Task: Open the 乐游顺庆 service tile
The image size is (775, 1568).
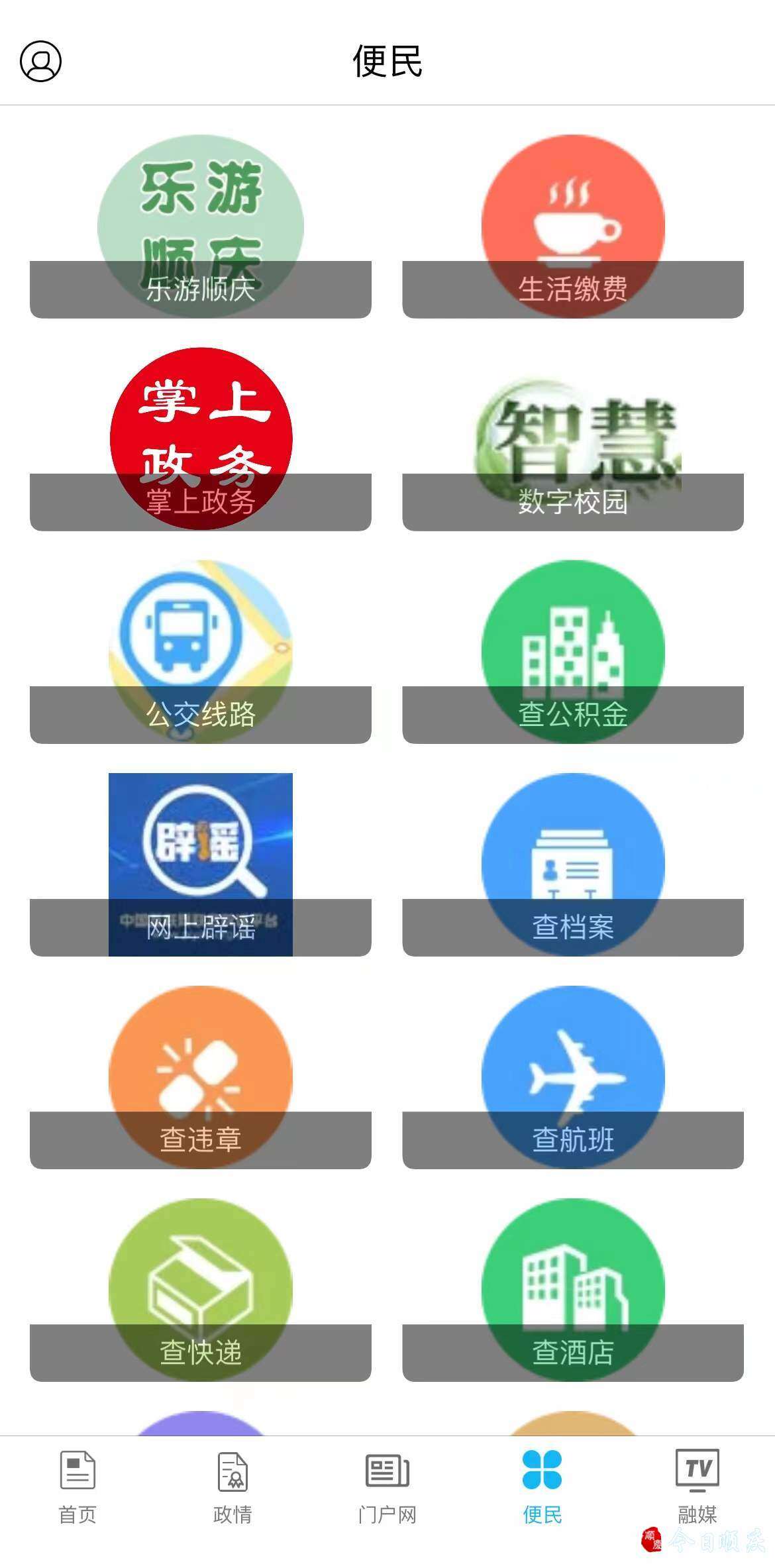Action: 201,227
